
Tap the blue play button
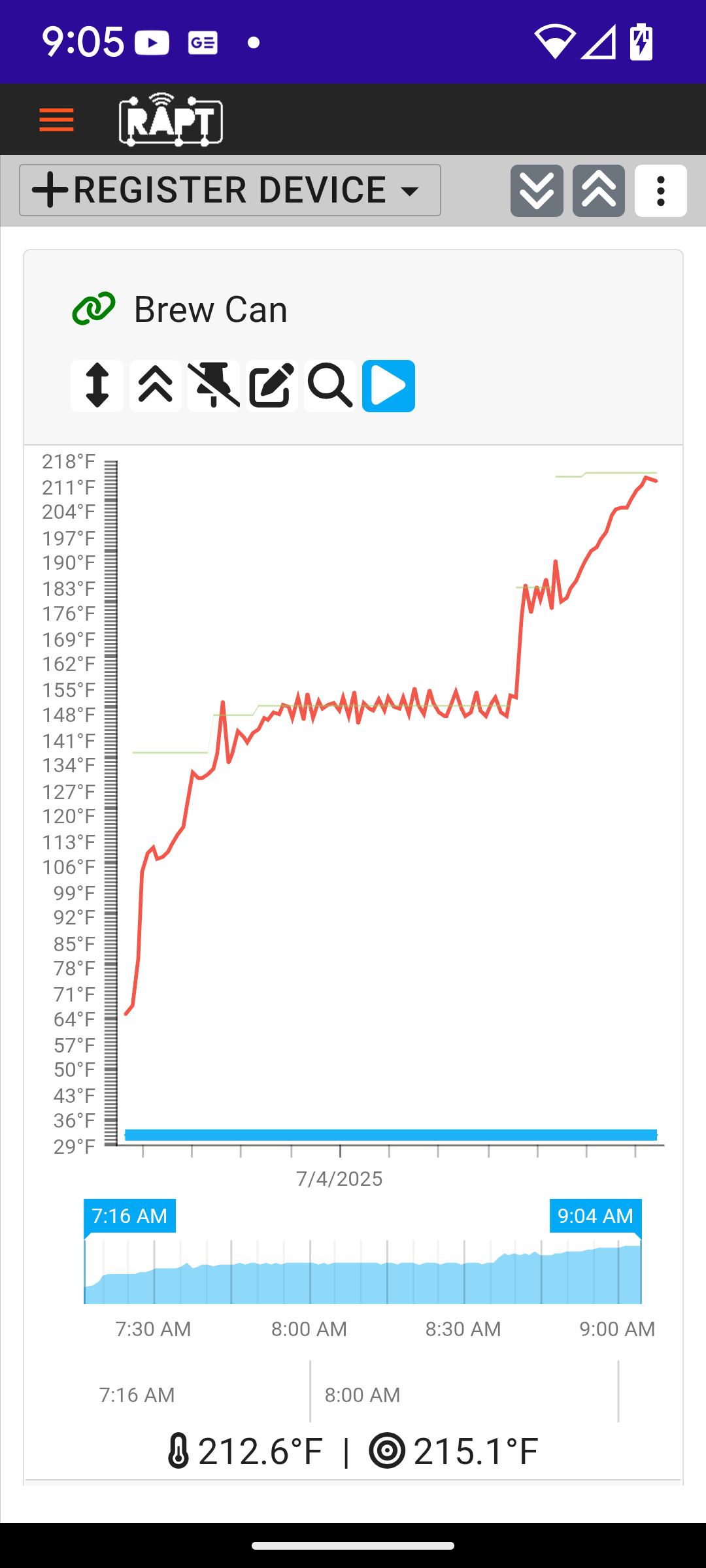(389, 386)
